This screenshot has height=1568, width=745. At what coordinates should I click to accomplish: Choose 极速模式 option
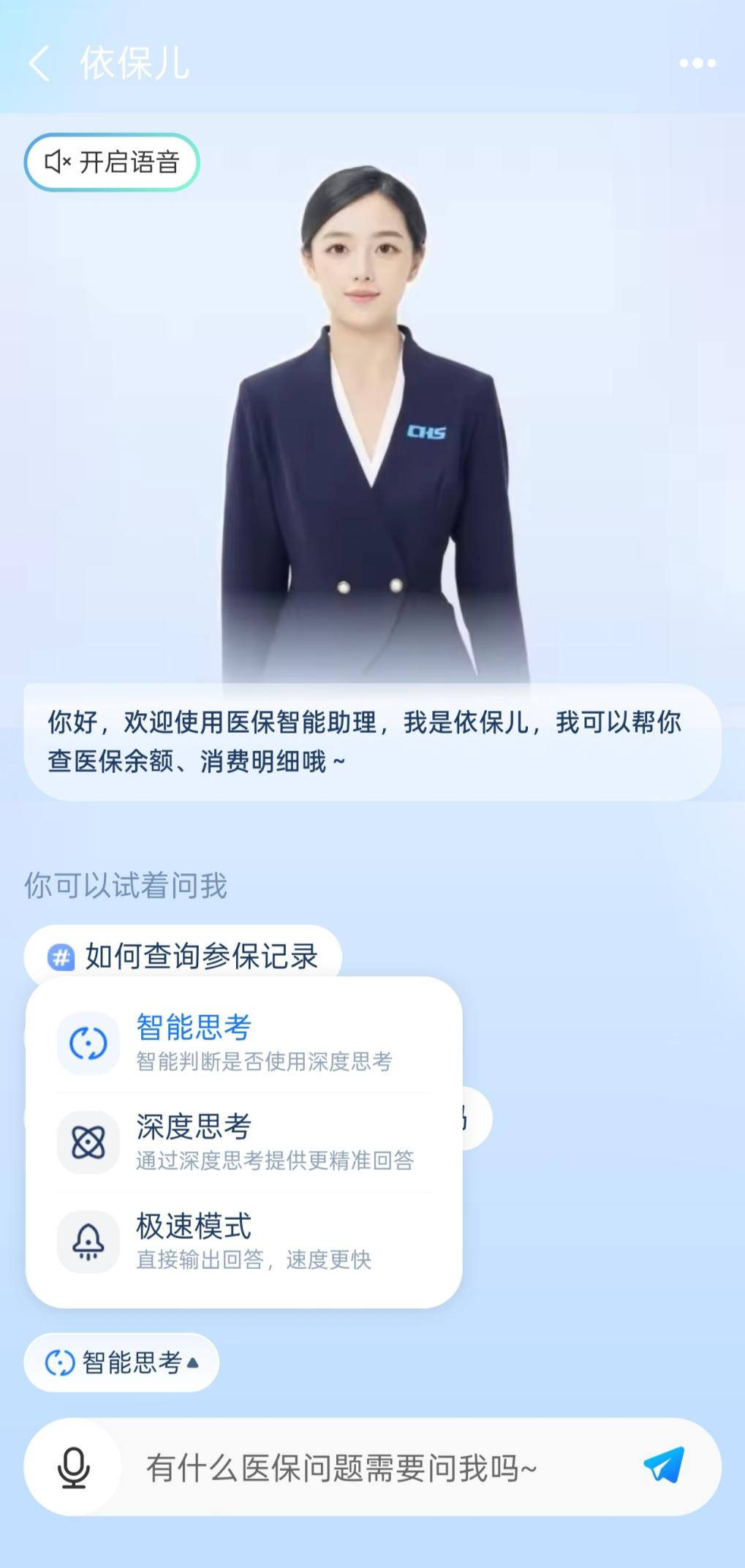(243, 1241)
